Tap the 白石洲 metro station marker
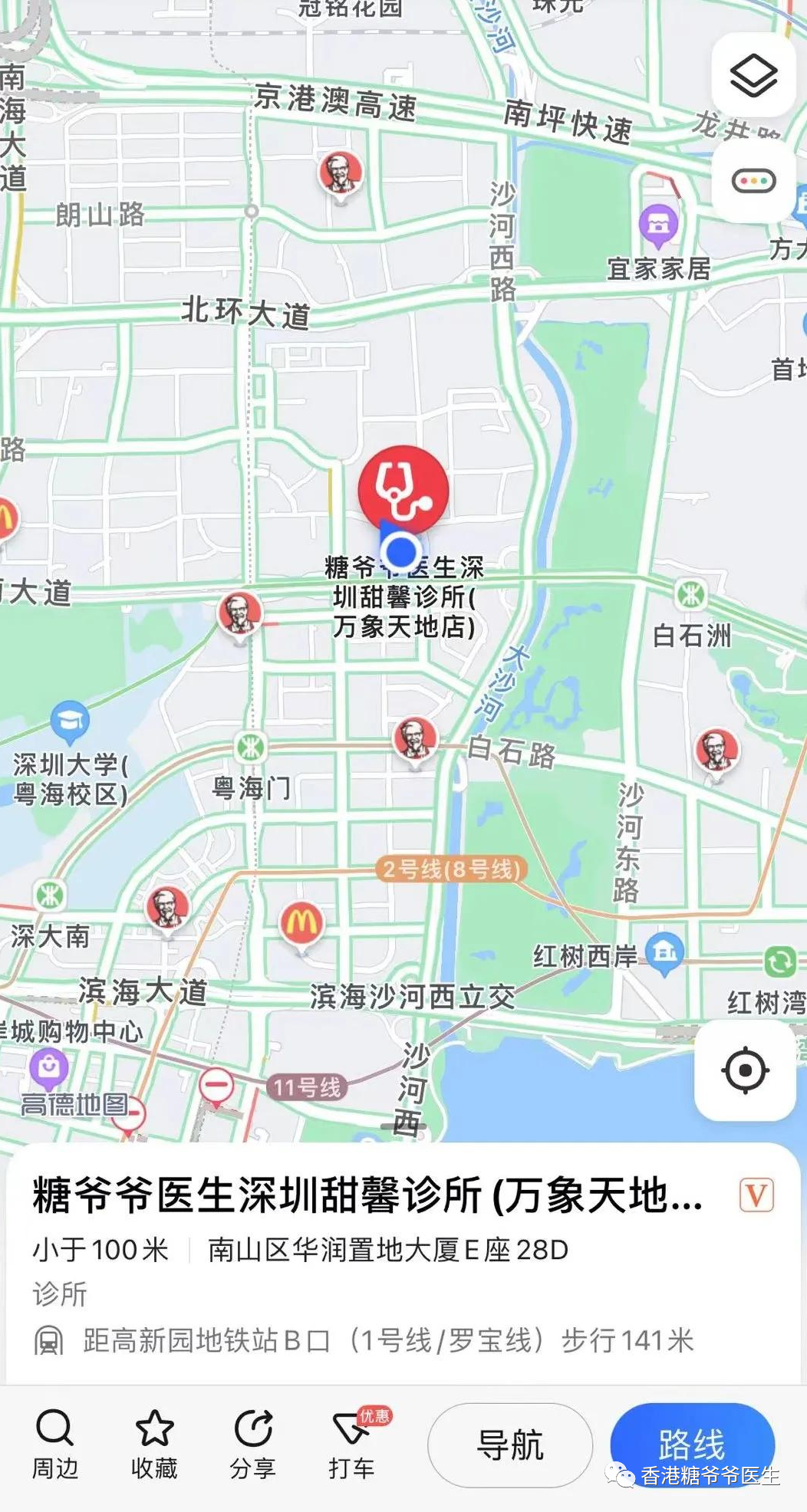807x1512 pixels. tap(690, 594)
